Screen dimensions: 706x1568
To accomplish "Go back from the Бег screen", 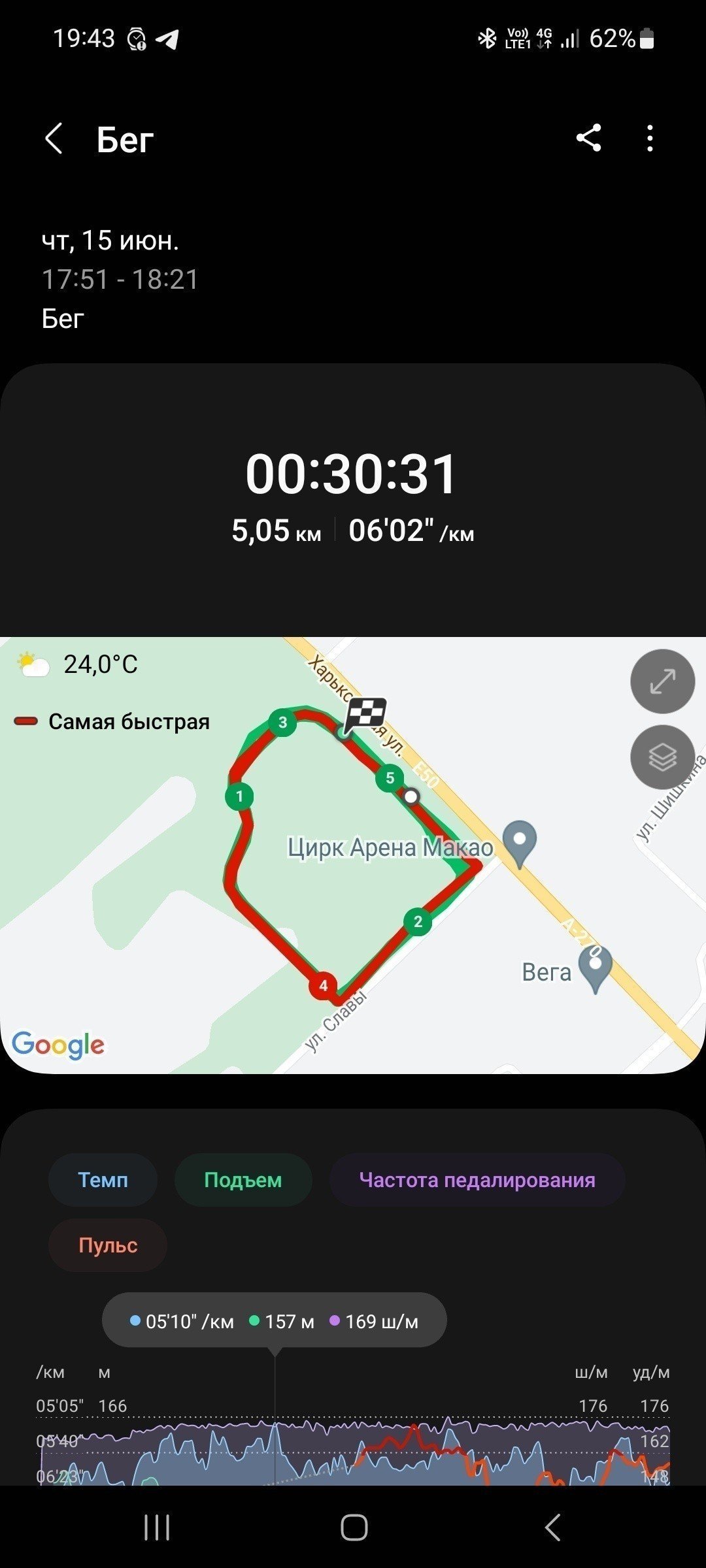I will point(54,139).
